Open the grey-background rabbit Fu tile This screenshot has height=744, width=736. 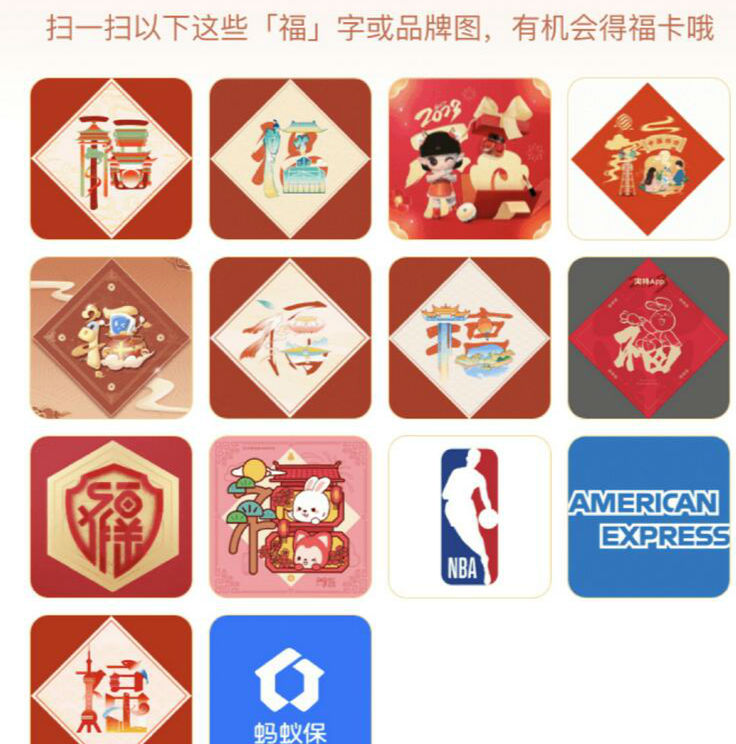(x=648, y=337)
